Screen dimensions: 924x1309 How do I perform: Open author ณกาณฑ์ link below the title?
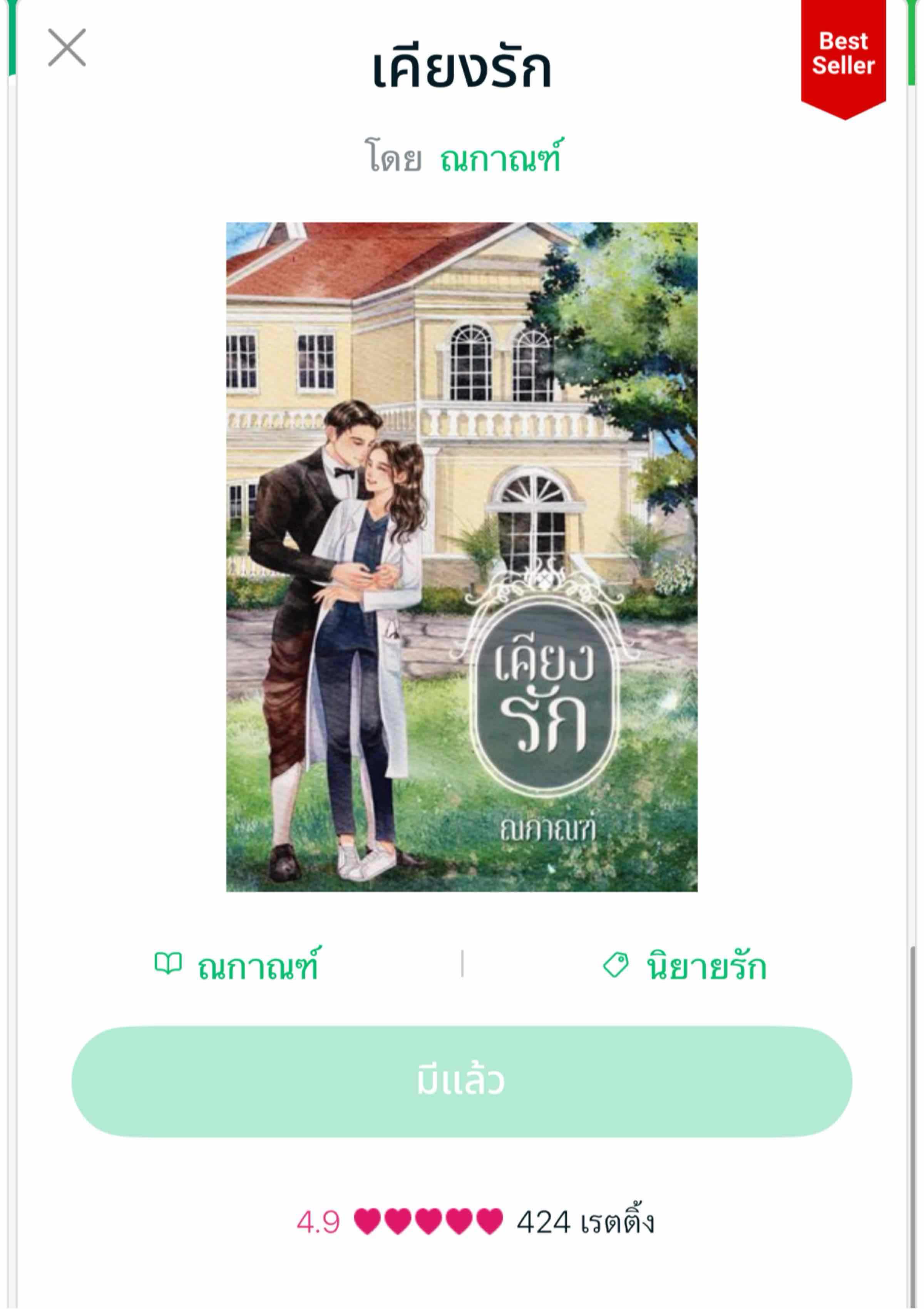tap(500, 158)
